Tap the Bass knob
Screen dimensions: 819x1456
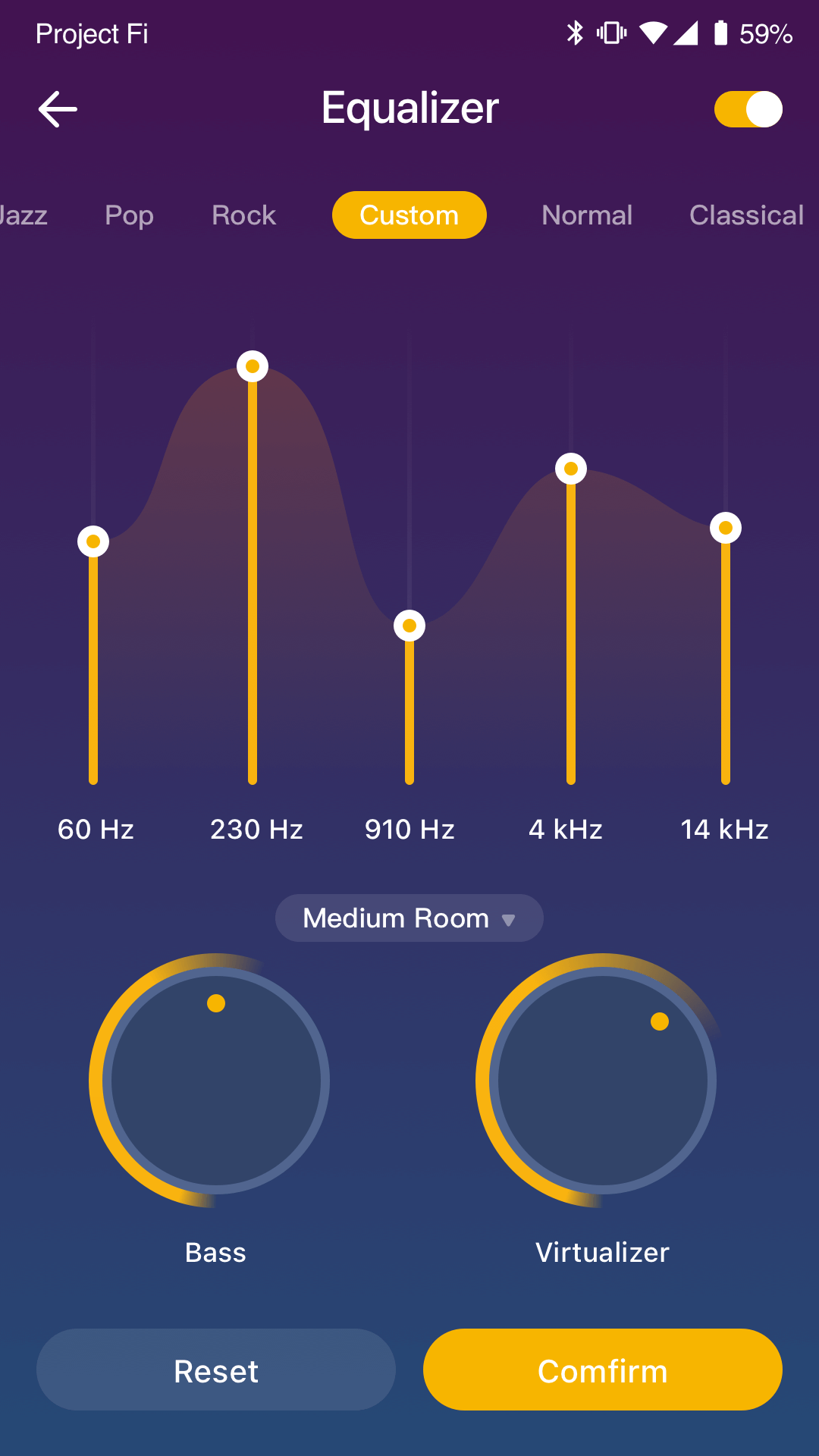coord(216,1081)
